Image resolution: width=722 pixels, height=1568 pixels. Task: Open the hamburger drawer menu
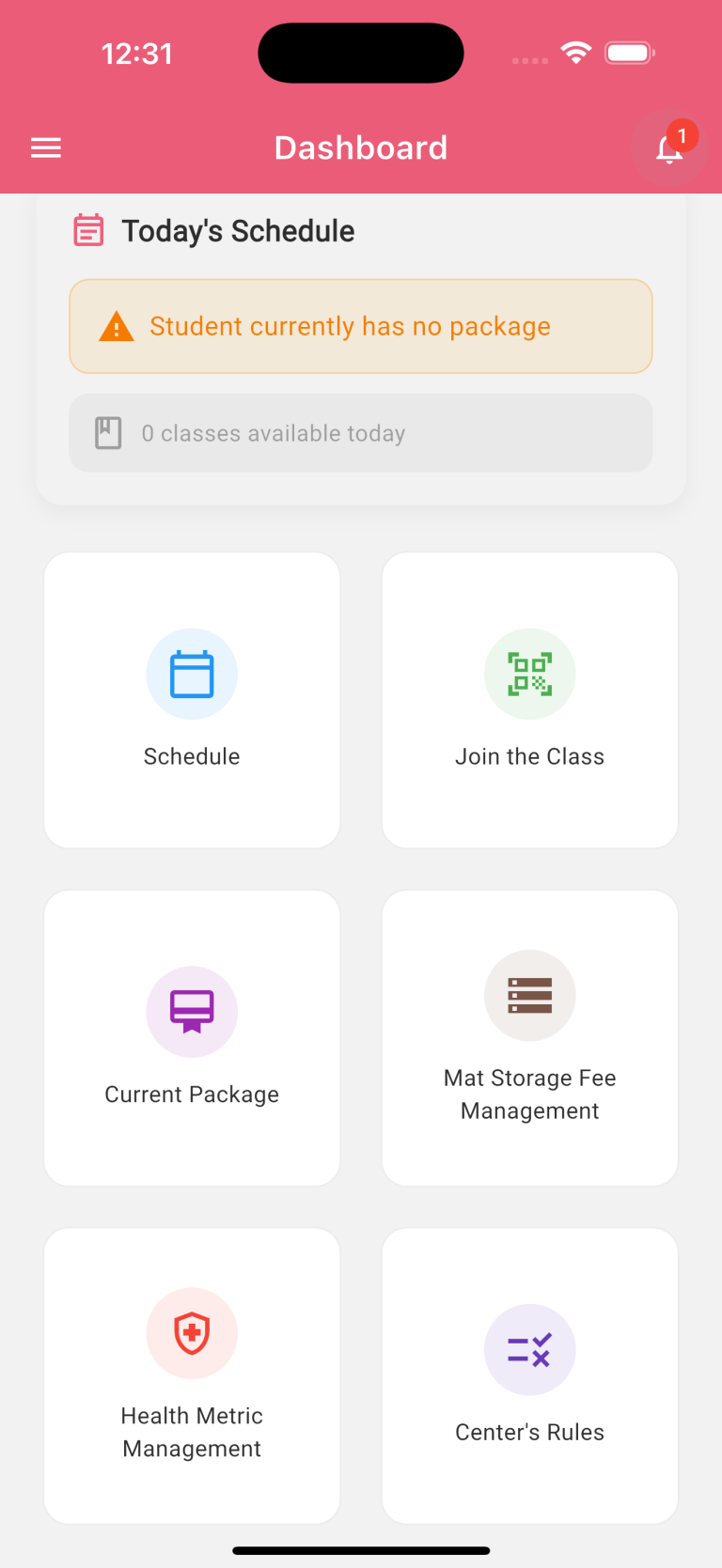click(x=46, y=148)
